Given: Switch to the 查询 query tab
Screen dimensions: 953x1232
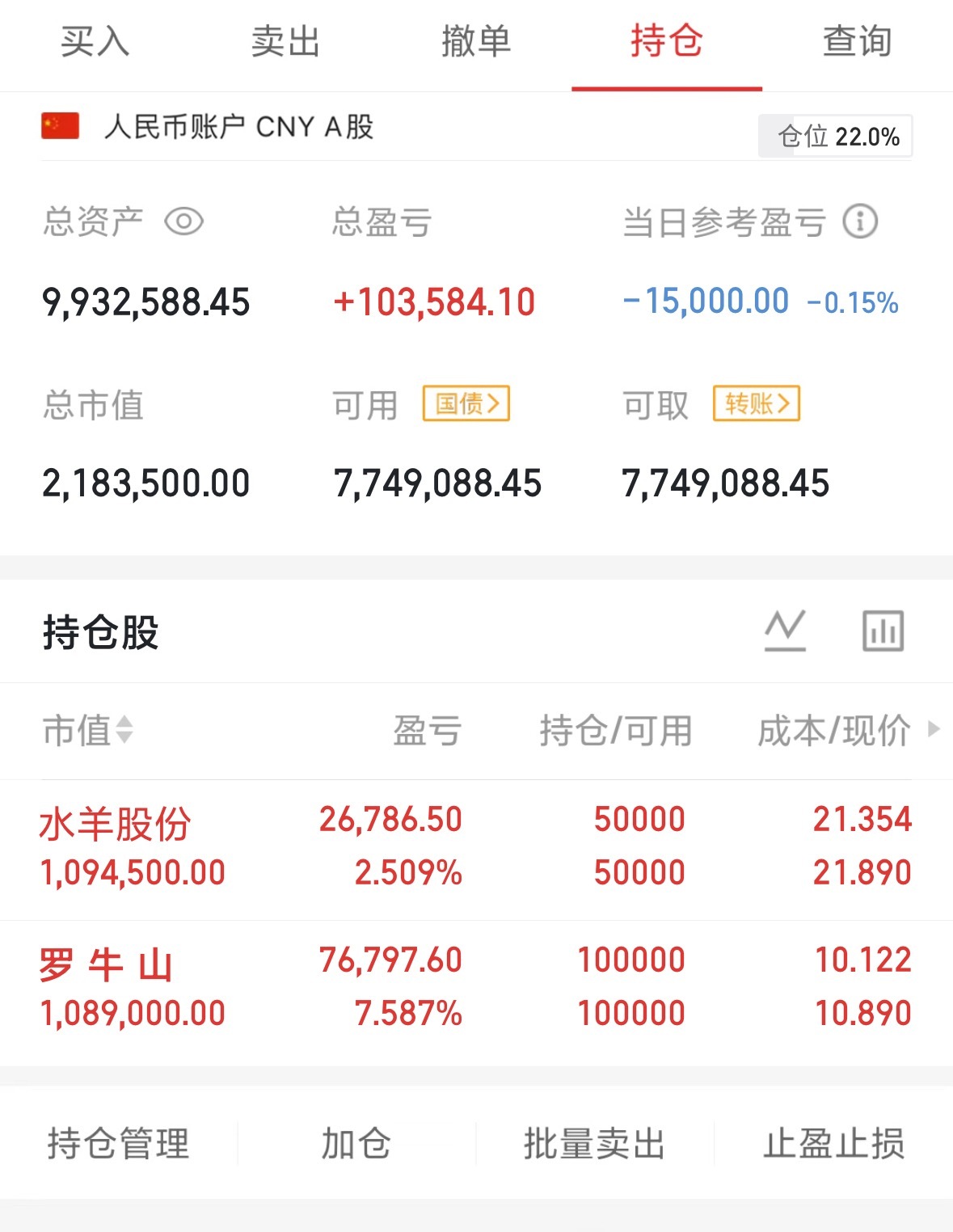Looking at the screenshot, I should click(857, 43).
